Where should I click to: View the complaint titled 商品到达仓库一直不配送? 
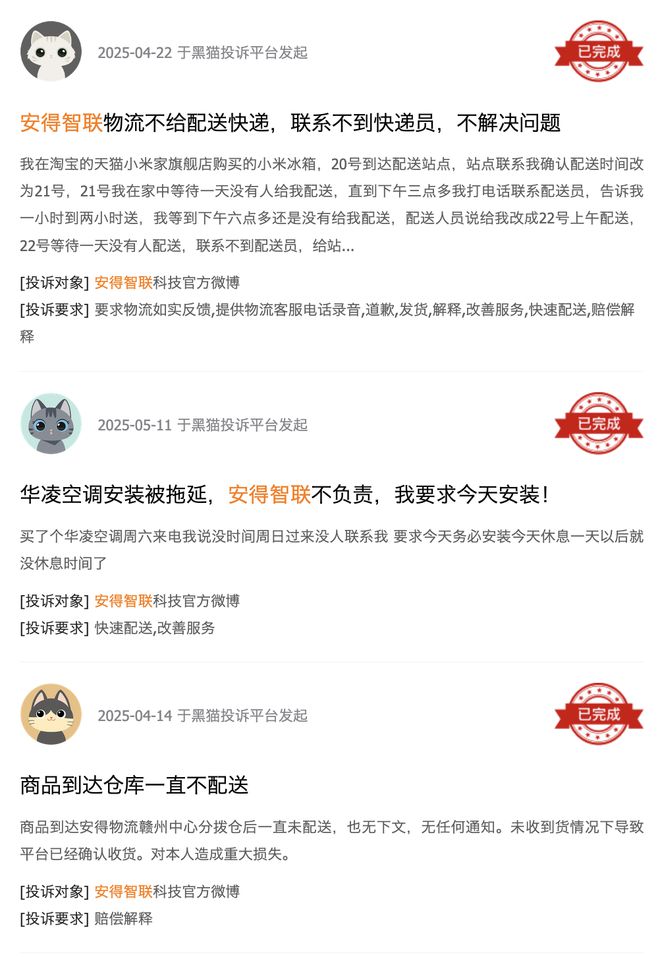(x=134, y=785)
